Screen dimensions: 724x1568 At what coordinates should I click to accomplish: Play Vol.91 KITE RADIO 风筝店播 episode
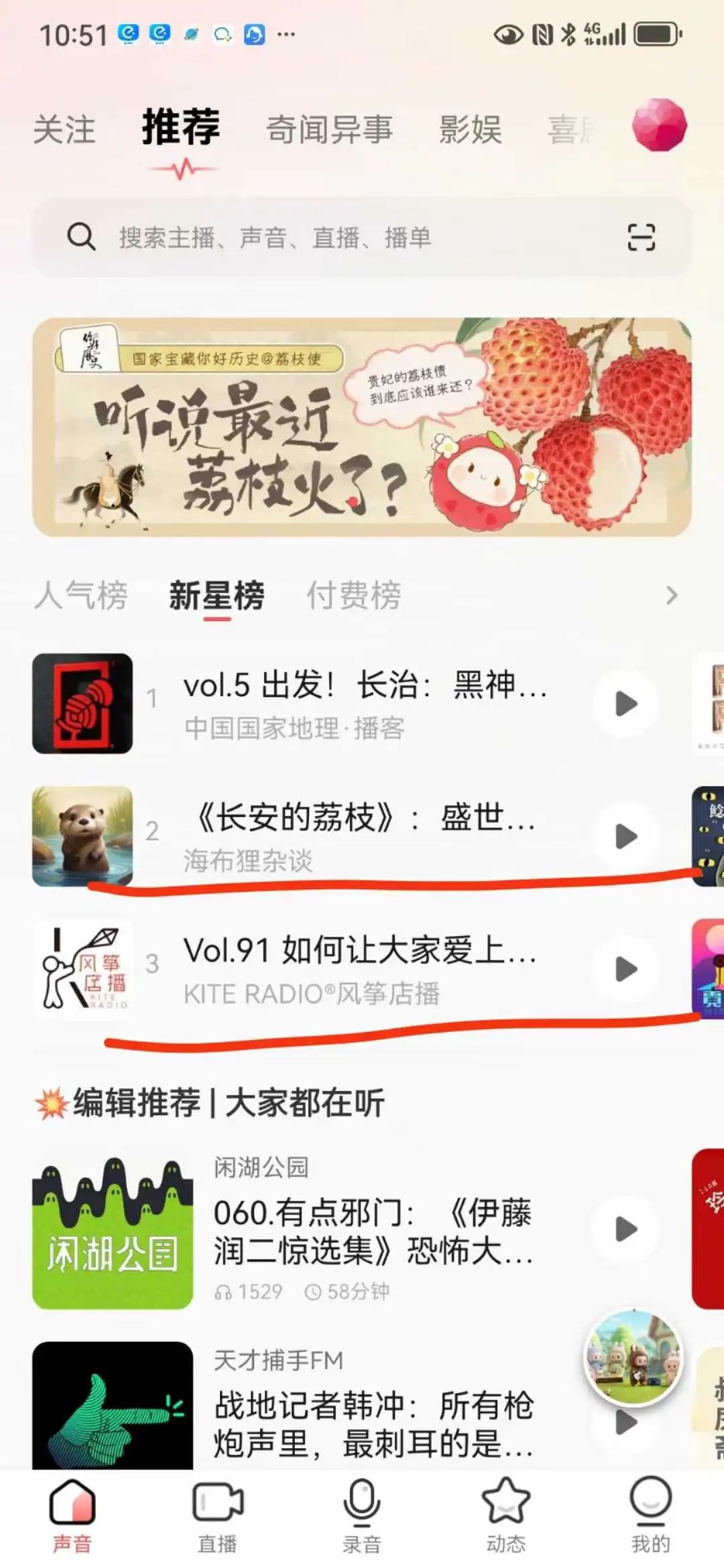[625, 969]
